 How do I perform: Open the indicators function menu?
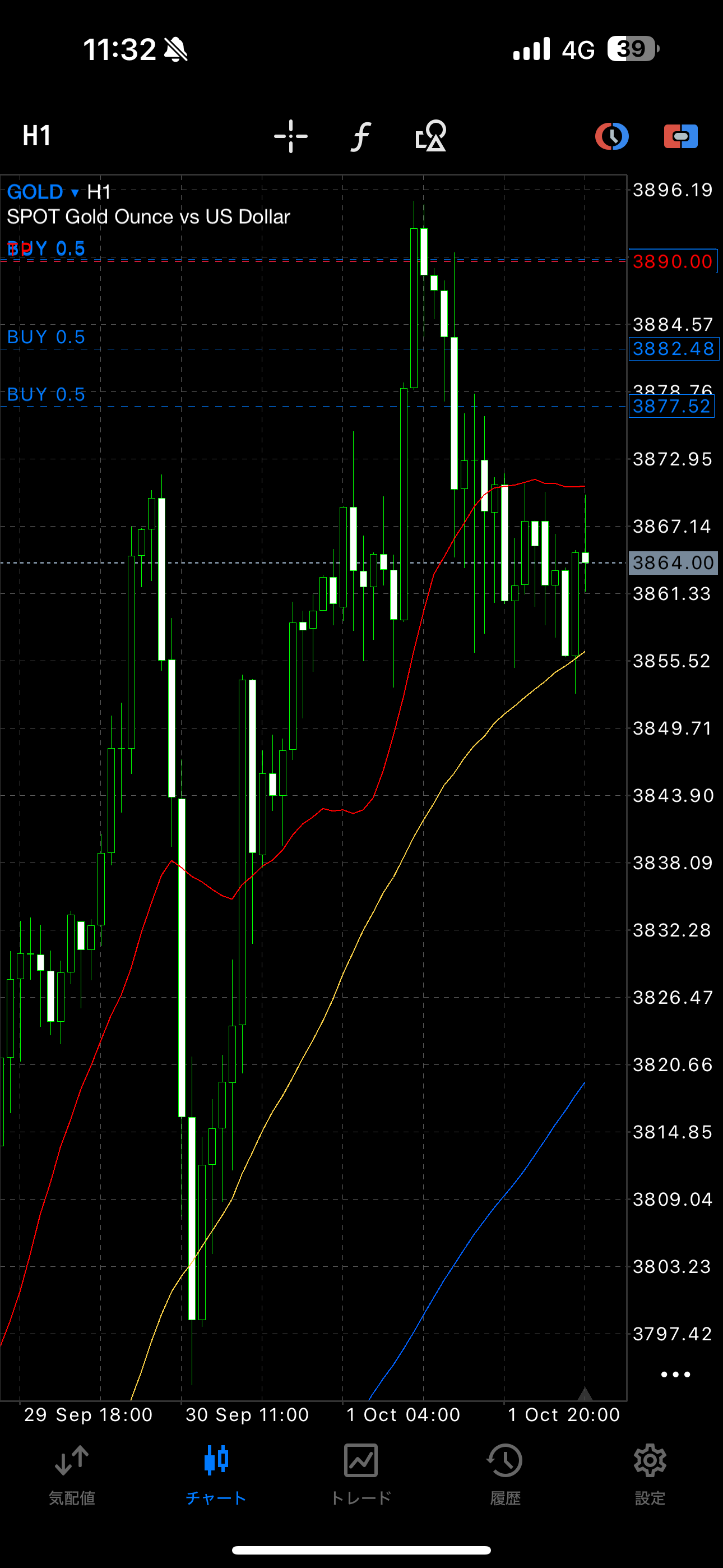361,136
